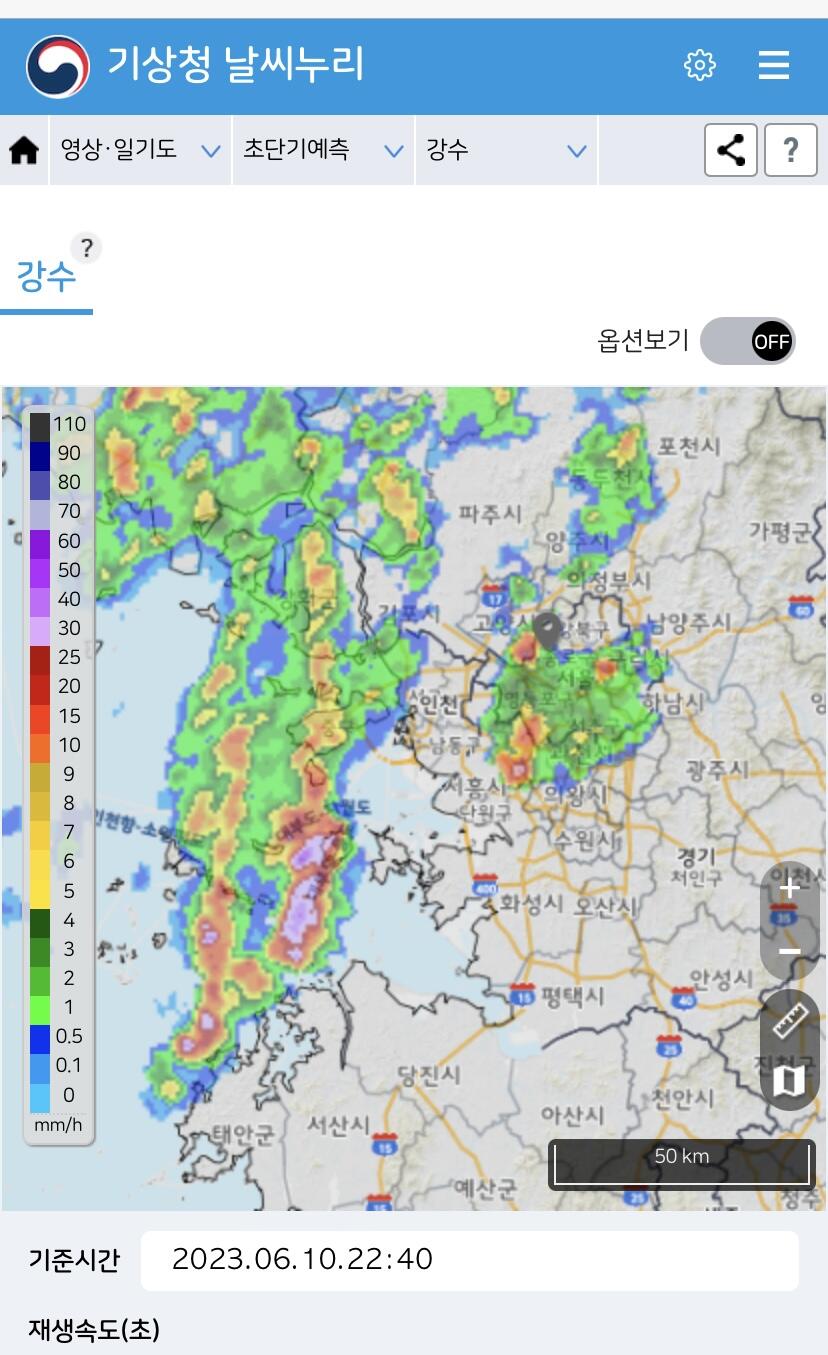Open the settings gear icon

pyautogui.click(x=699, y=66)
